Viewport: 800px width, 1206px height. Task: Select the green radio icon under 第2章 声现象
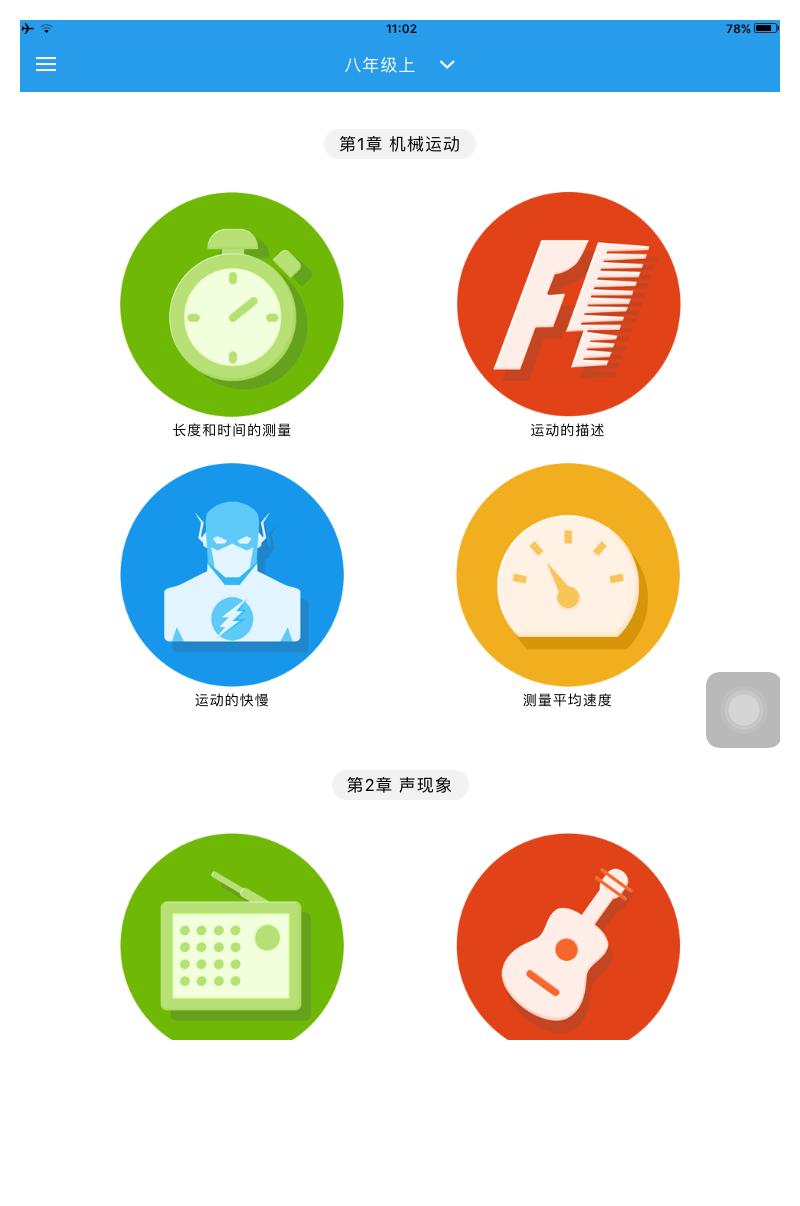[x=232, y=945]
